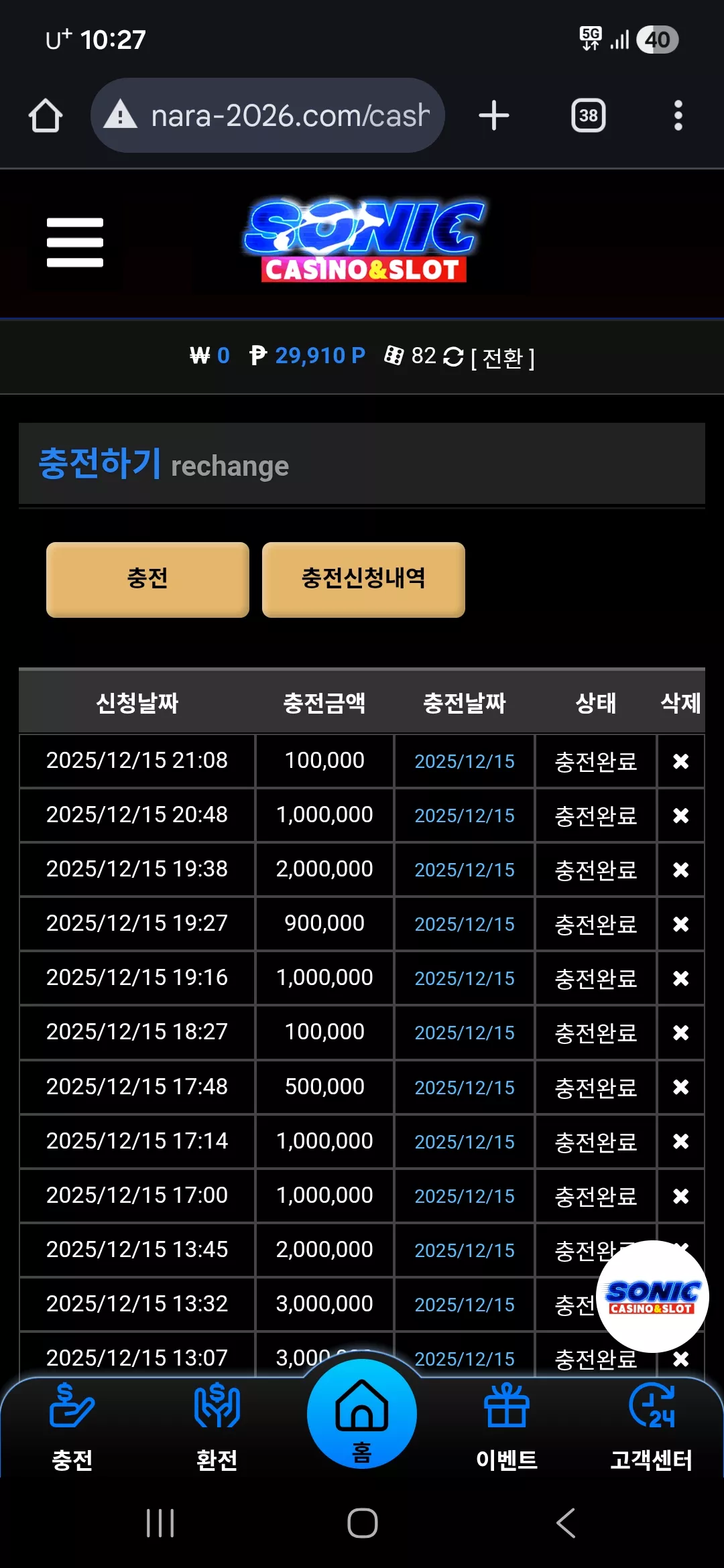Tap the 전환 point conversion link

point(503,358)
